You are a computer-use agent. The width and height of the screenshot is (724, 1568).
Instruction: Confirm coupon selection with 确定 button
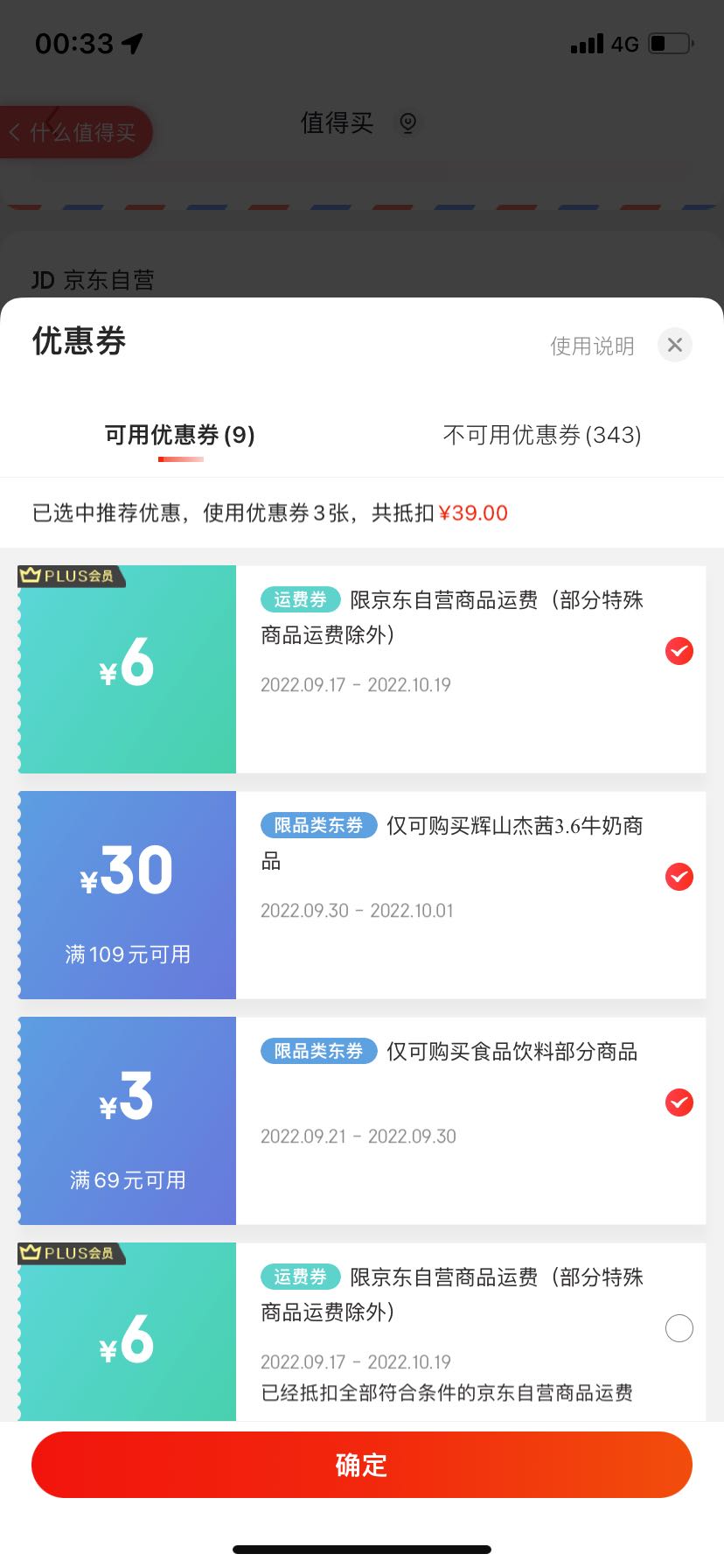[361, 1465]
